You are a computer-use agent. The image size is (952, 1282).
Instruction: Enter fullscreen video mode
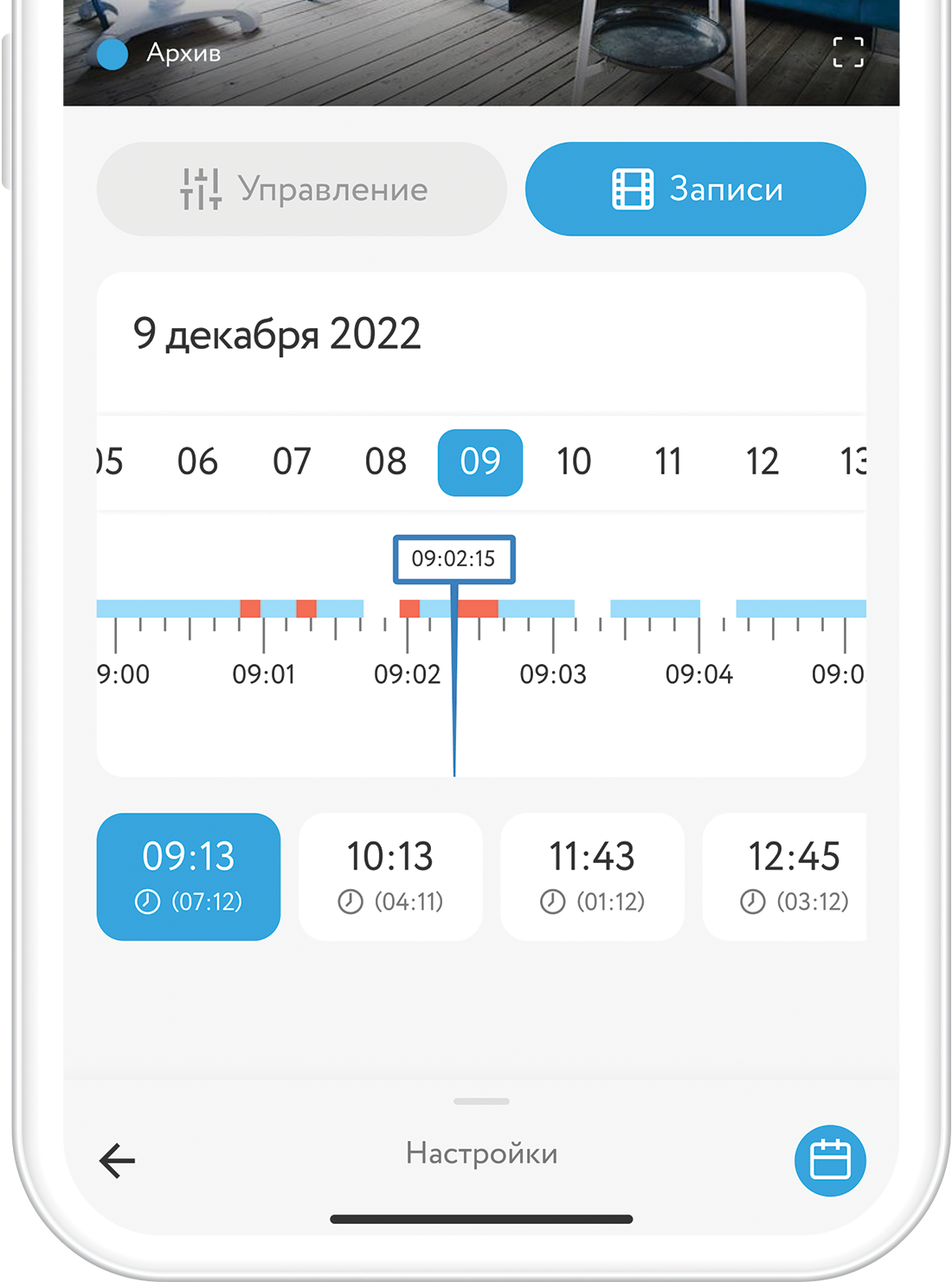coord(847,52)
